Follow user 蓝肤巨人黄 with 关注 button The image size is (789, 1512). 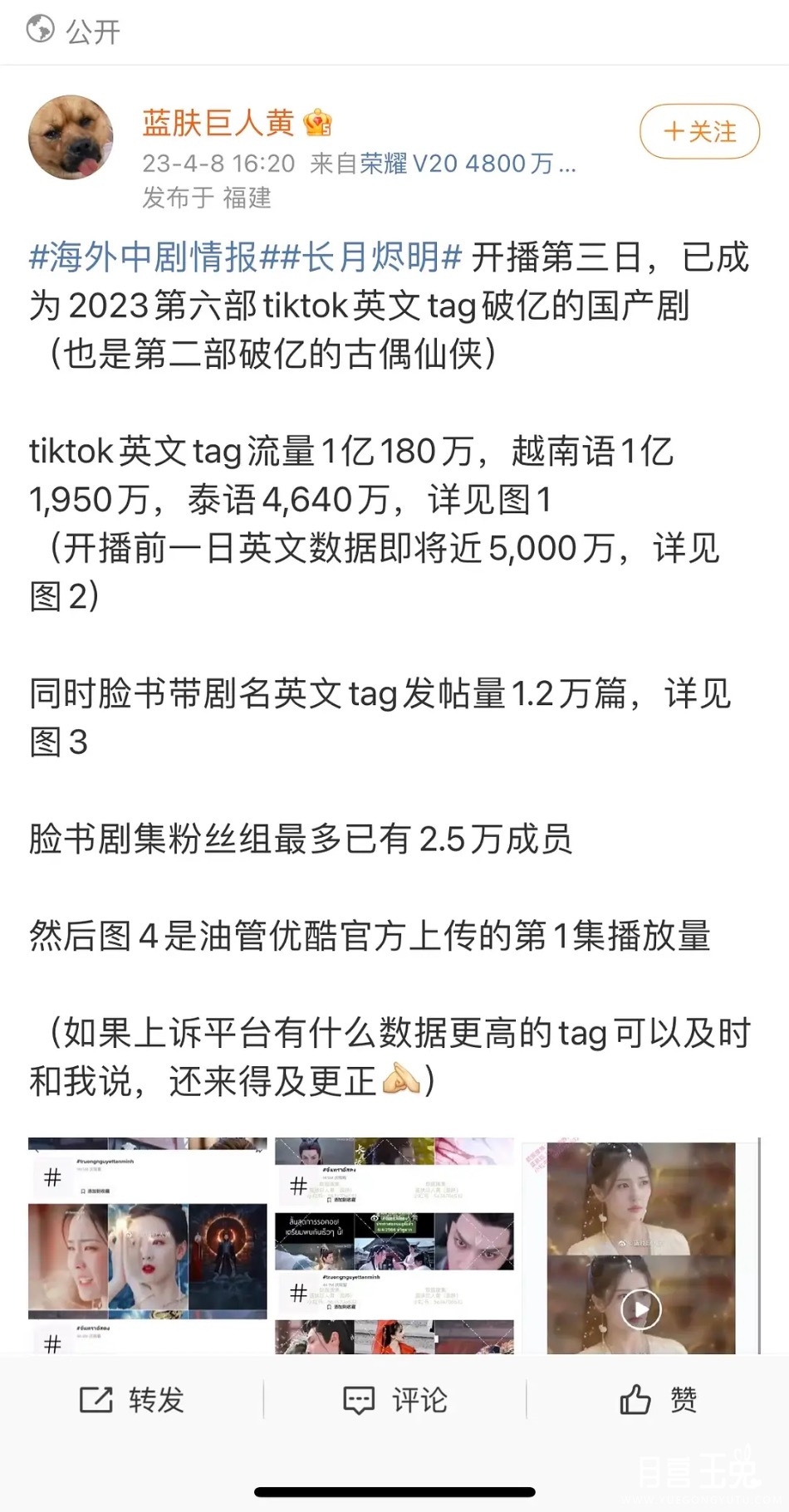click(x=698, y=131)
